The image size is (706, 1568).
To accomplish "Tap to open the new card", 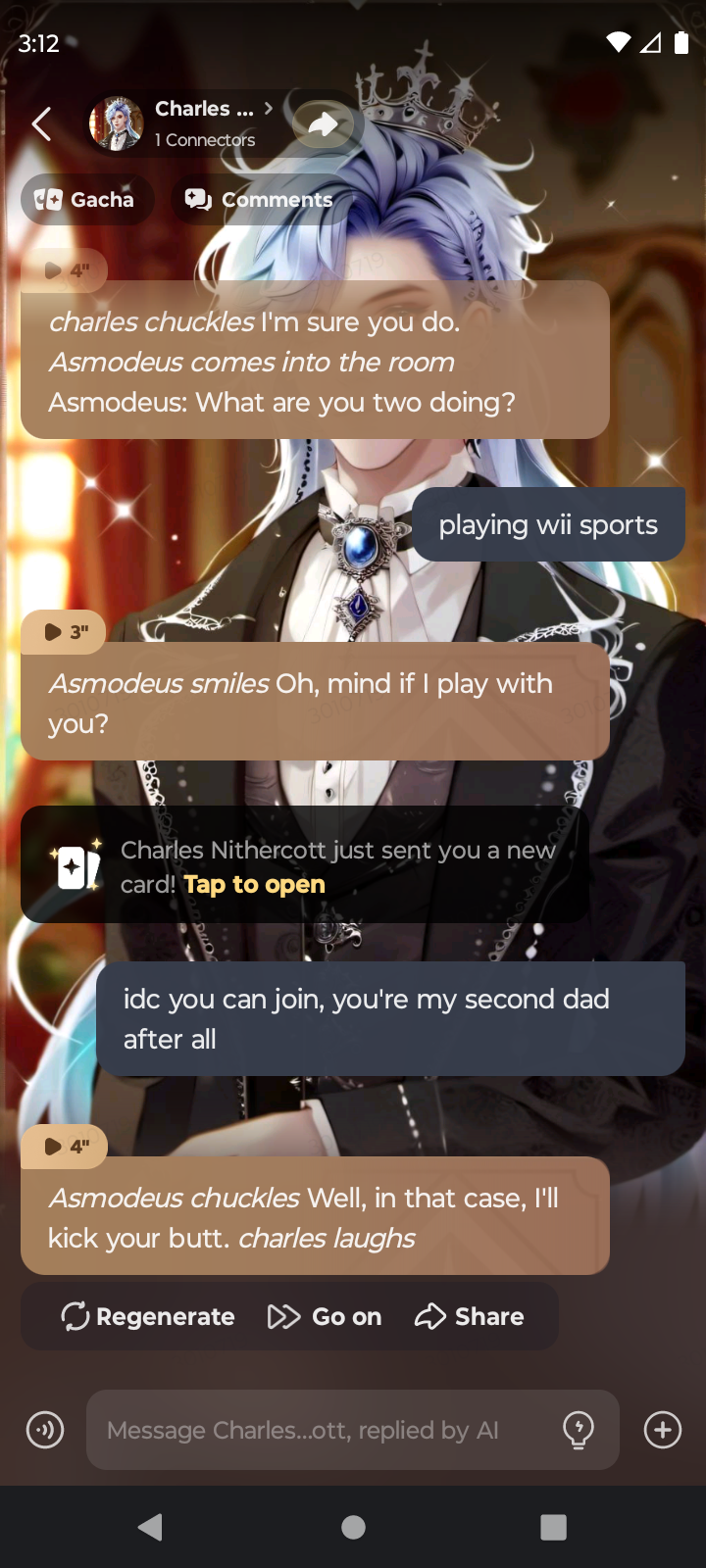I will pos(254,885).
